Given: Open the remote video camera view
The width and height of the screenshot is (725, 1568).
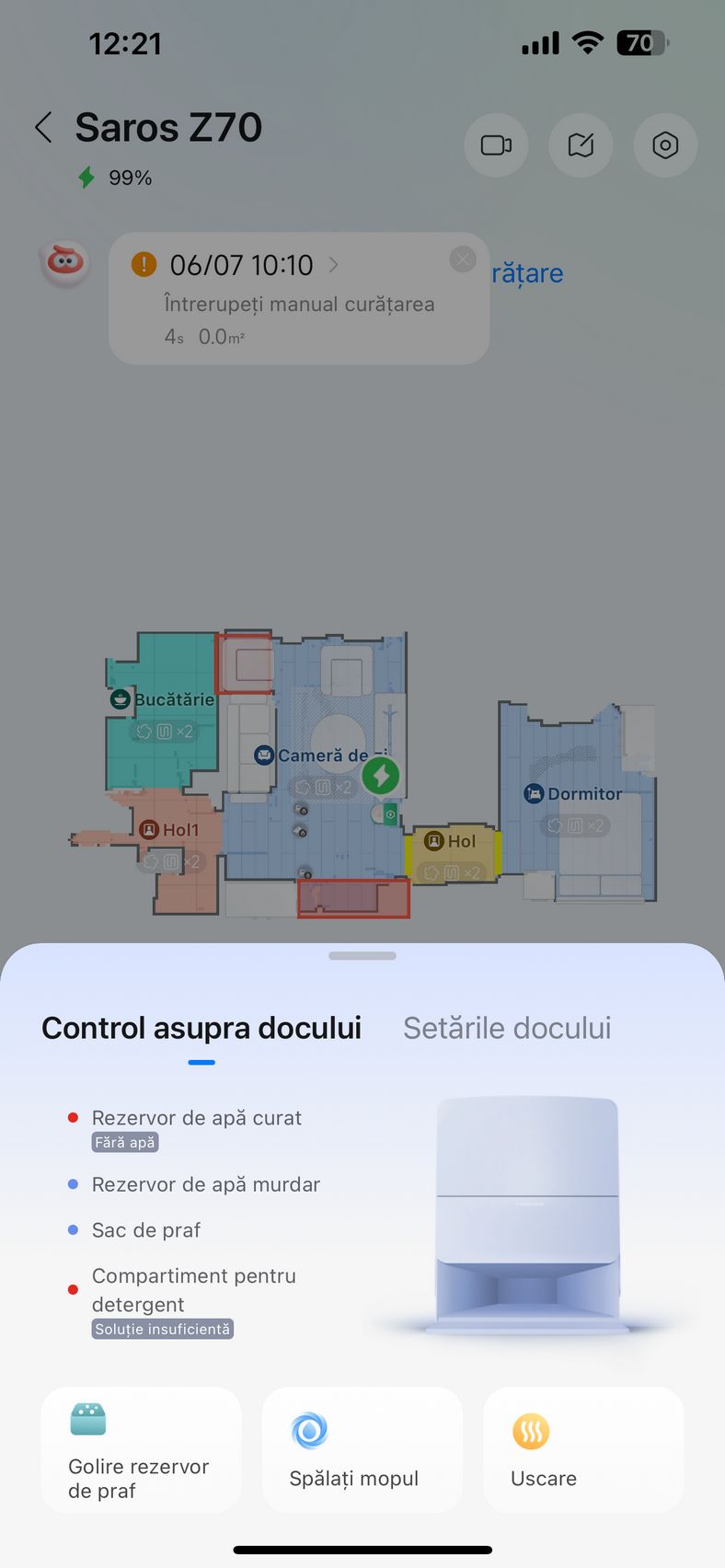Looking at the screenshot, I should click(x=496, y=145).
